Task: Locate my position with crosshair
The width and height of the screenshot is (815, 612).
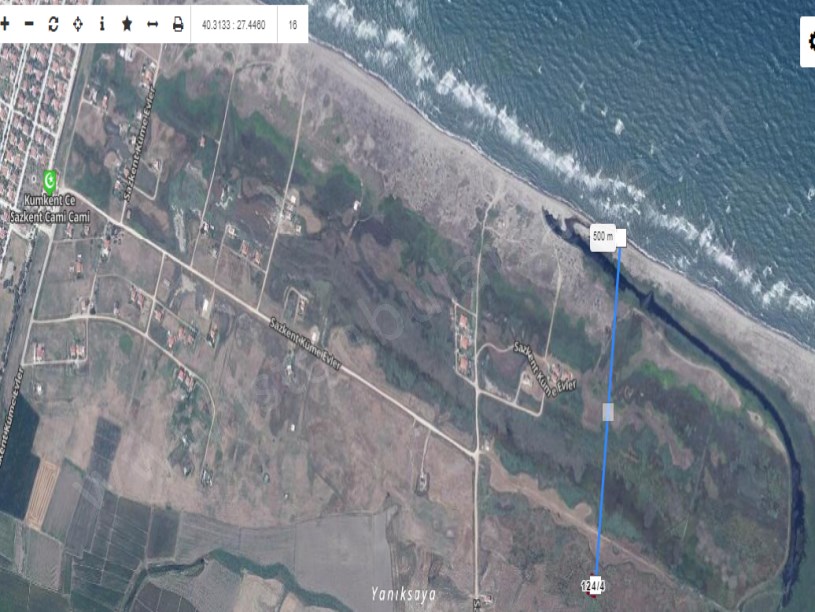Action: (78, 24)
